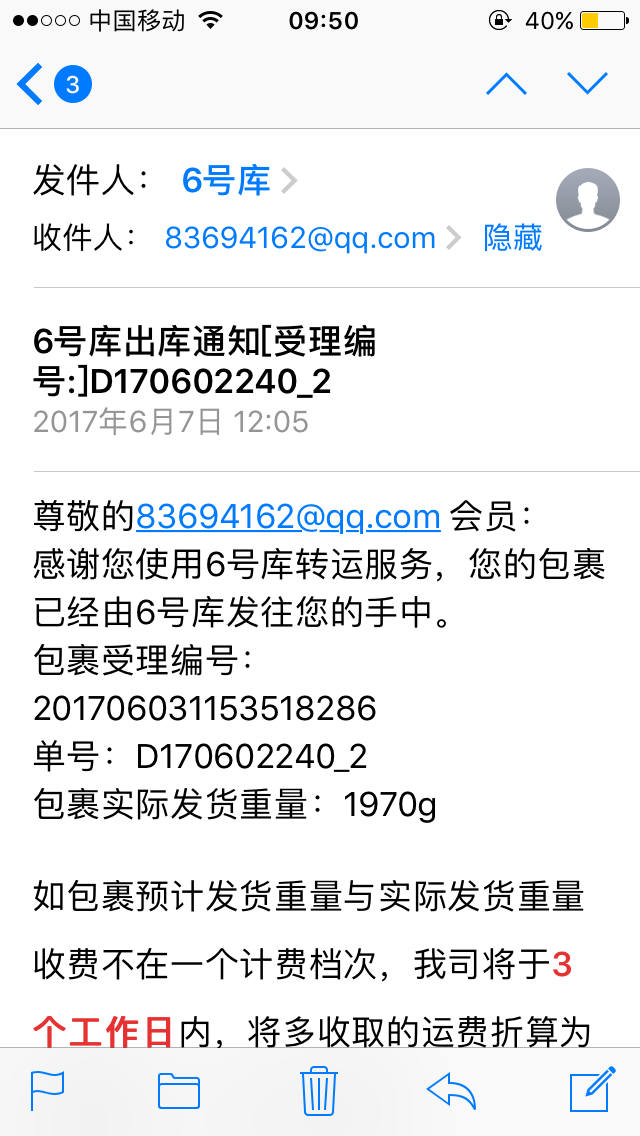Go to the next email
This screenshot has width=640, height=1136.
coord(587,84)
